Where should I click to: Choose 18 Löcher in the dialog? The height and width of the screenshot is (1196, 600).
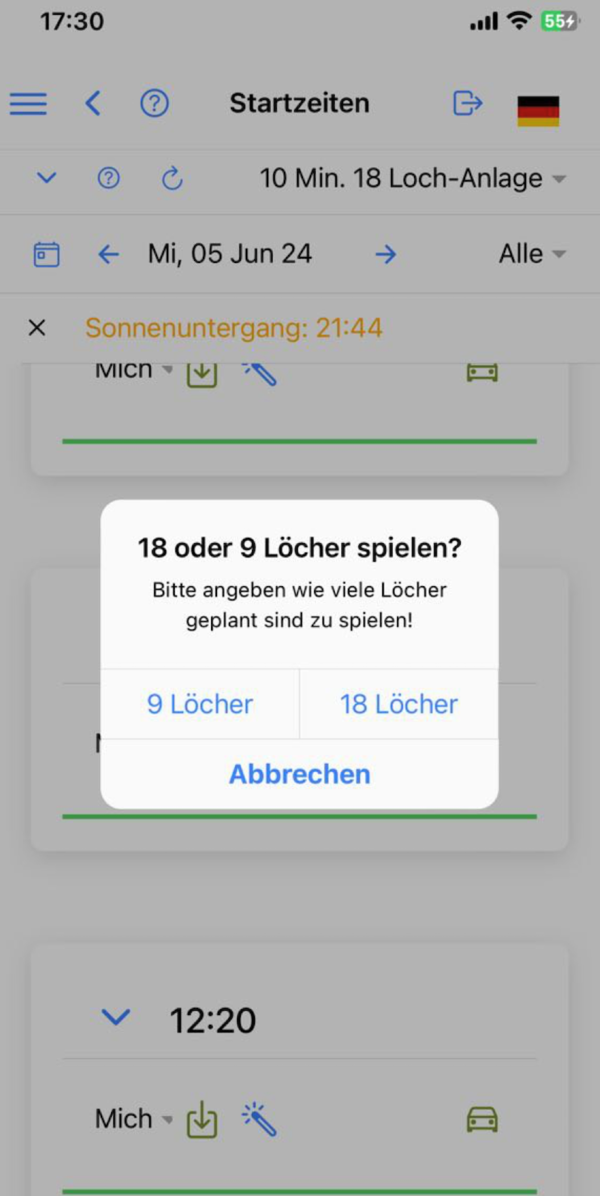[x=398, y=704]
